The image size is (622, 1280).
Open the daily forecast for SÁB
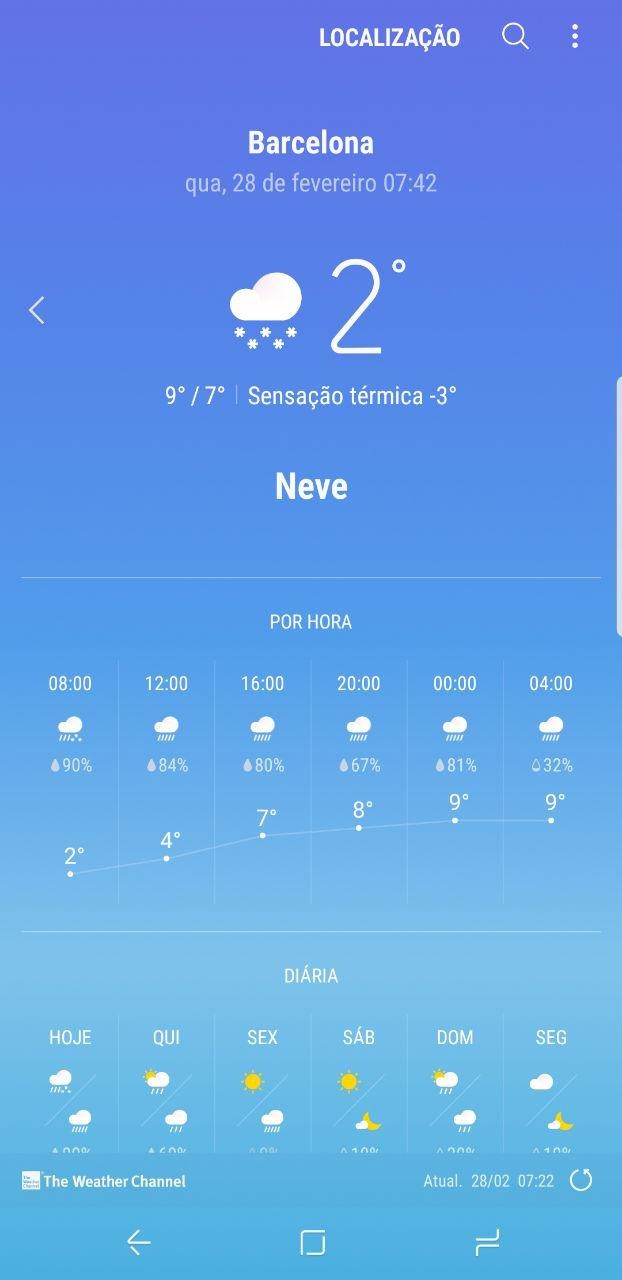[359, 1085]
